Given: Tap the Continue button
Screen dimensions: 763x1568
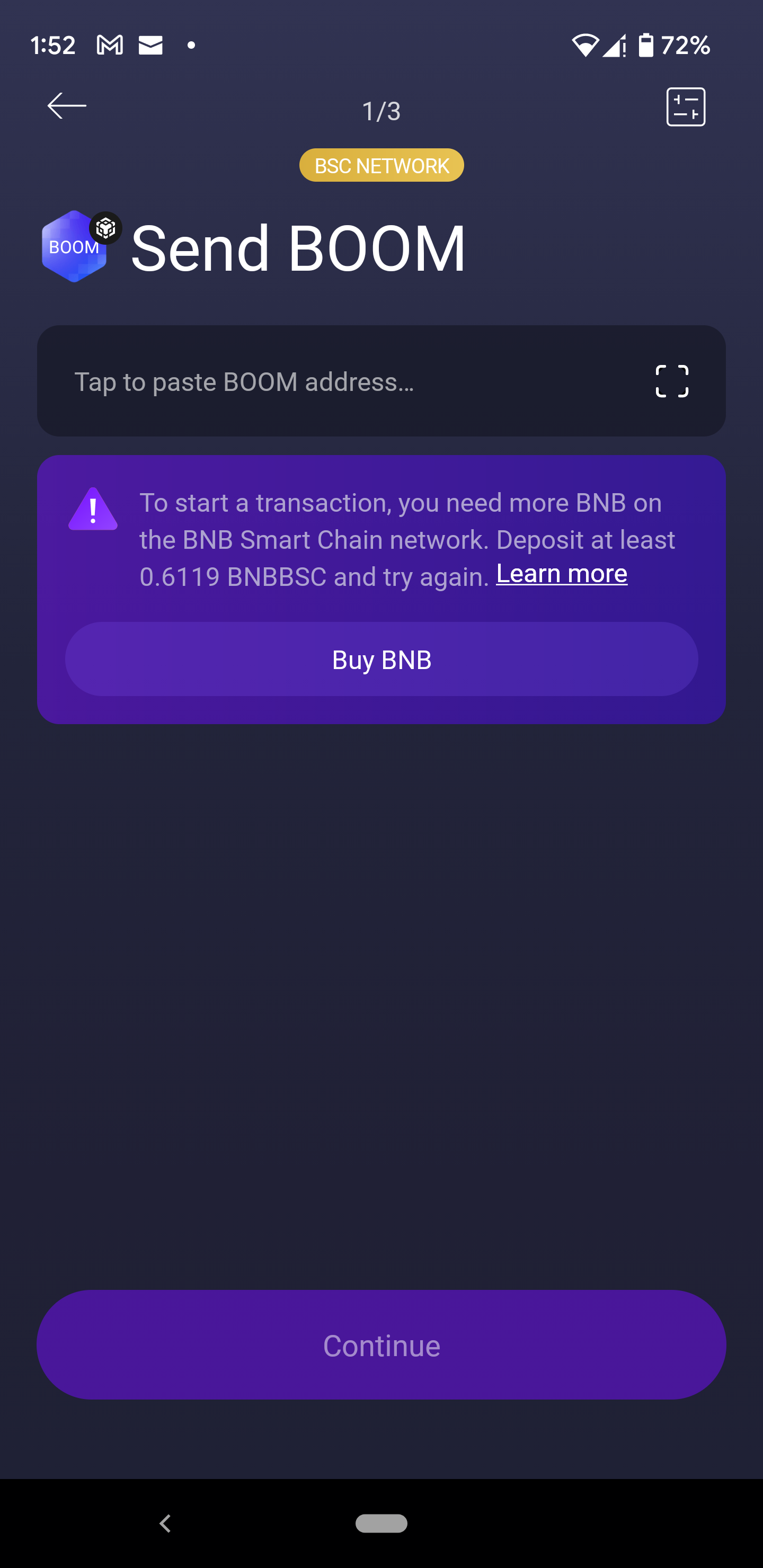Looking at the screenshot, I should (381, 1345).
